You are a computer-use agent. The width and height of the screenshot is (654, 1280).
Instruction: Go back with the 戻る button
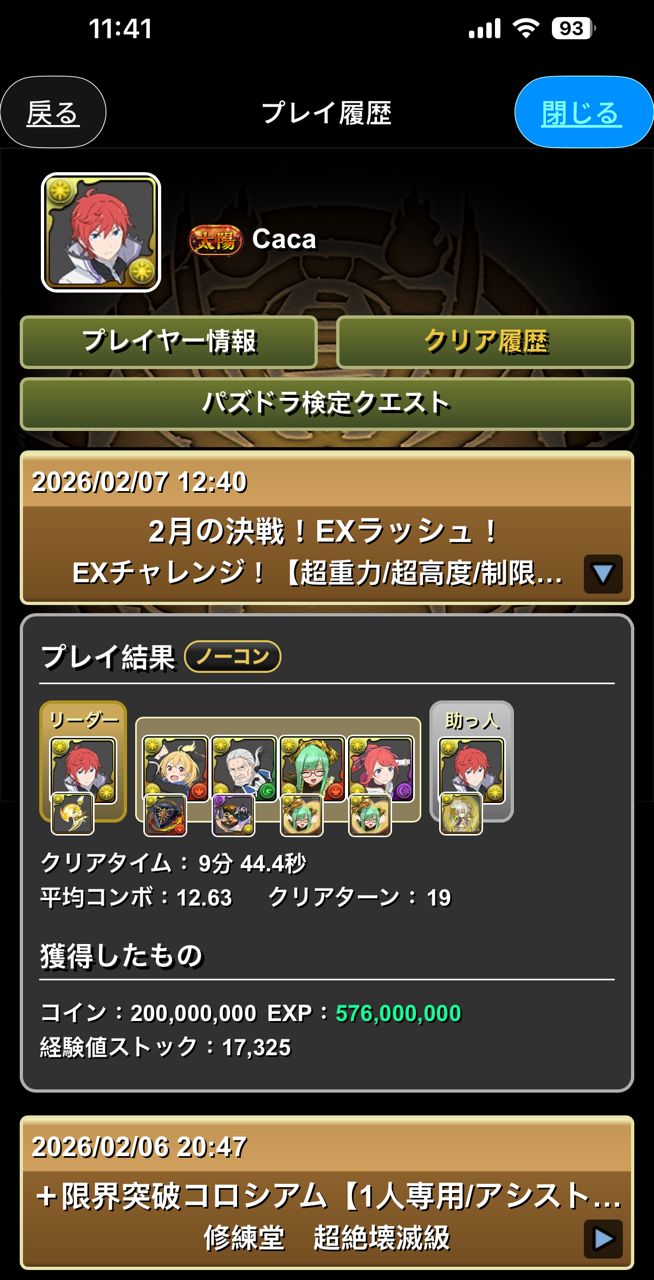53,113
